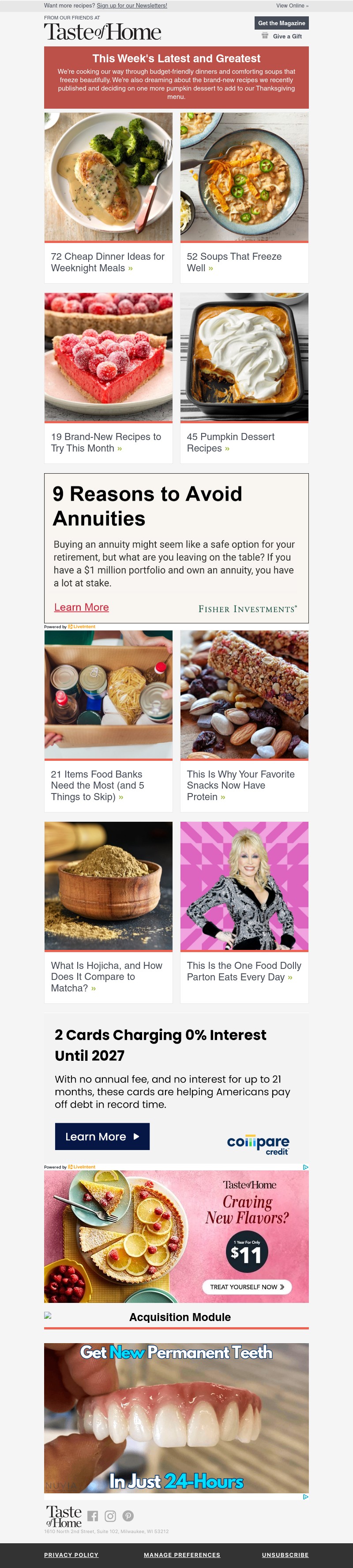Tap the Sign up for our Newsletters link

pyautogui.click(x=132, y=5)
